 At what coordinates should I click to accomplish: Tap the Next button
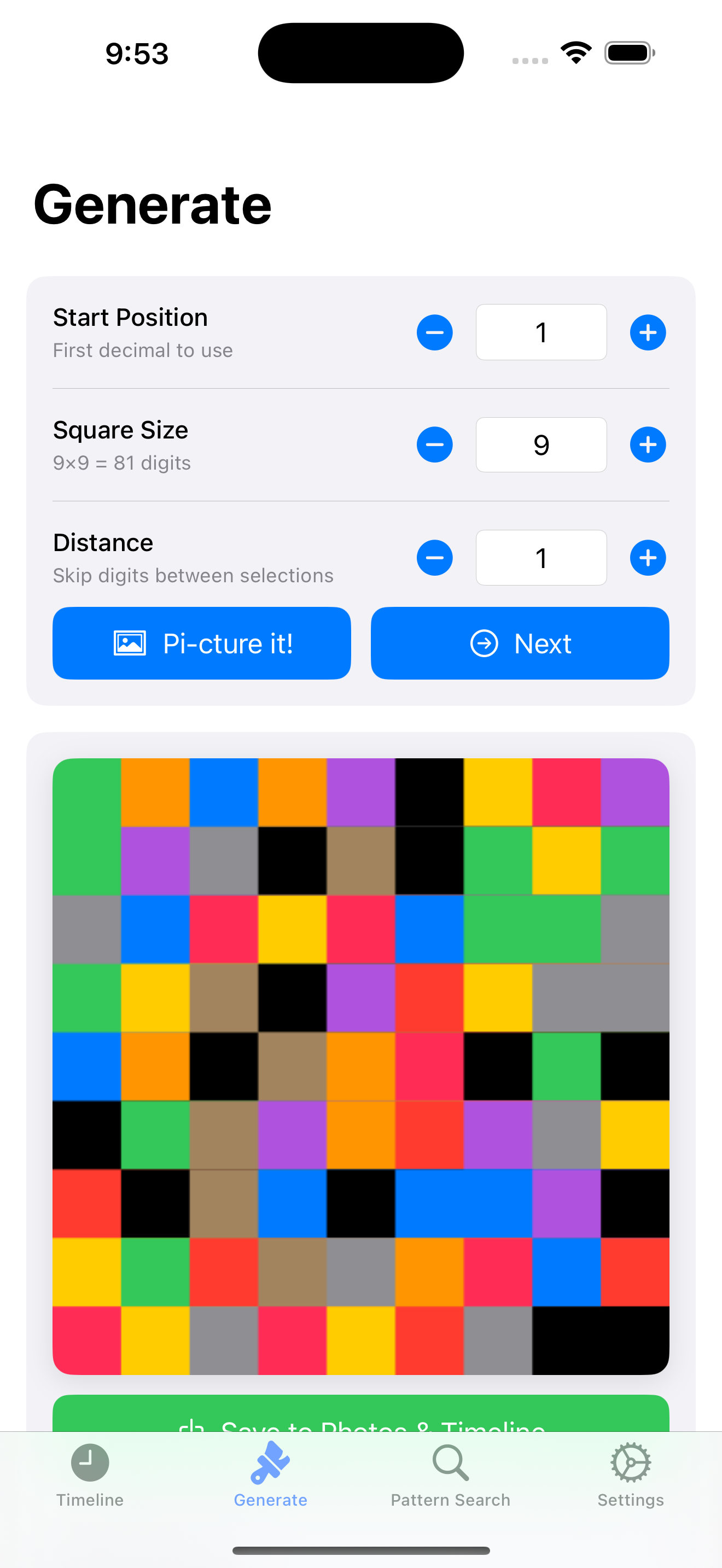[x=519, y=643]
